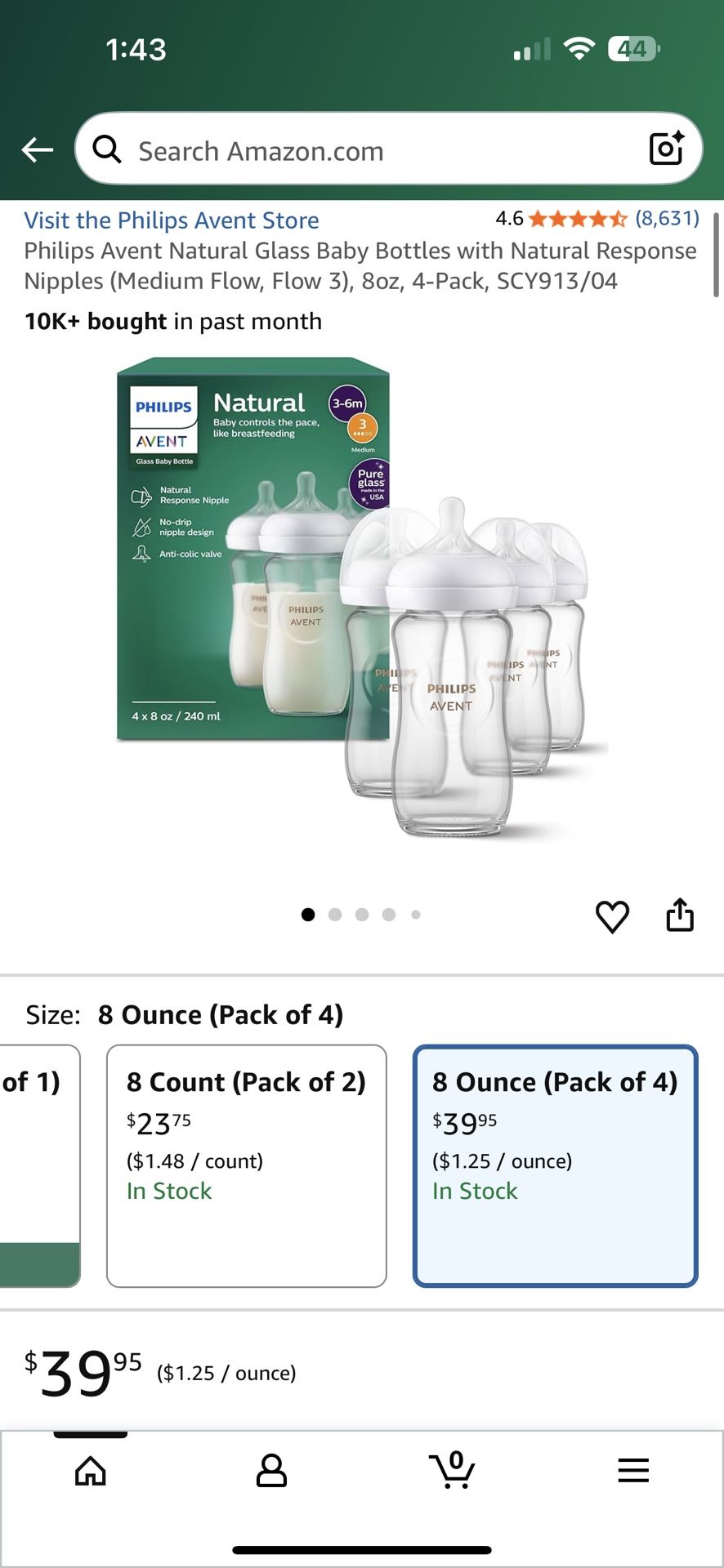Go back using the arrow
Image resolution: width=724 pixels, height=1568 pixels.
(37, 150)
